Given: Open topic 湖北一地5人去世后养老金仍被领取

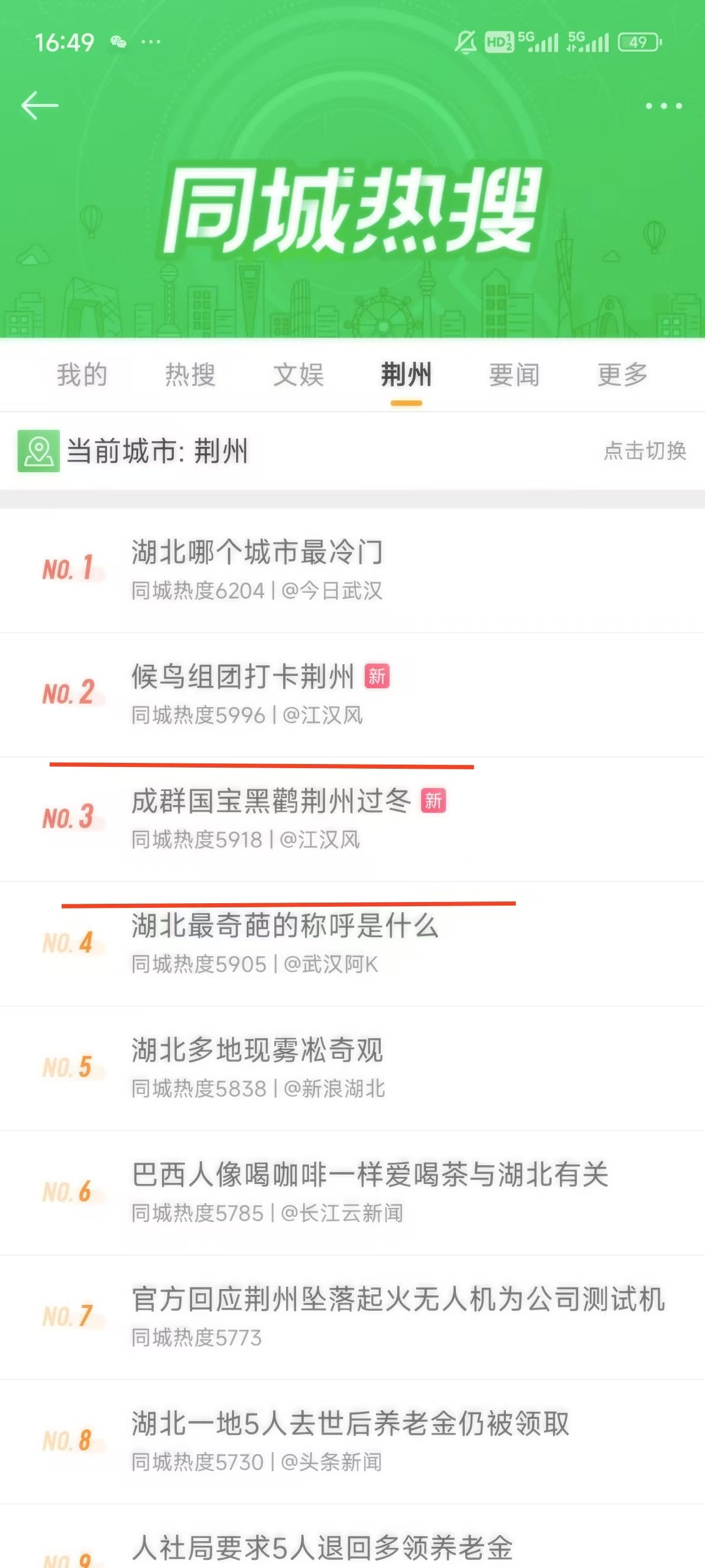Looking at the screenshot, I should tap(352, 1441).
